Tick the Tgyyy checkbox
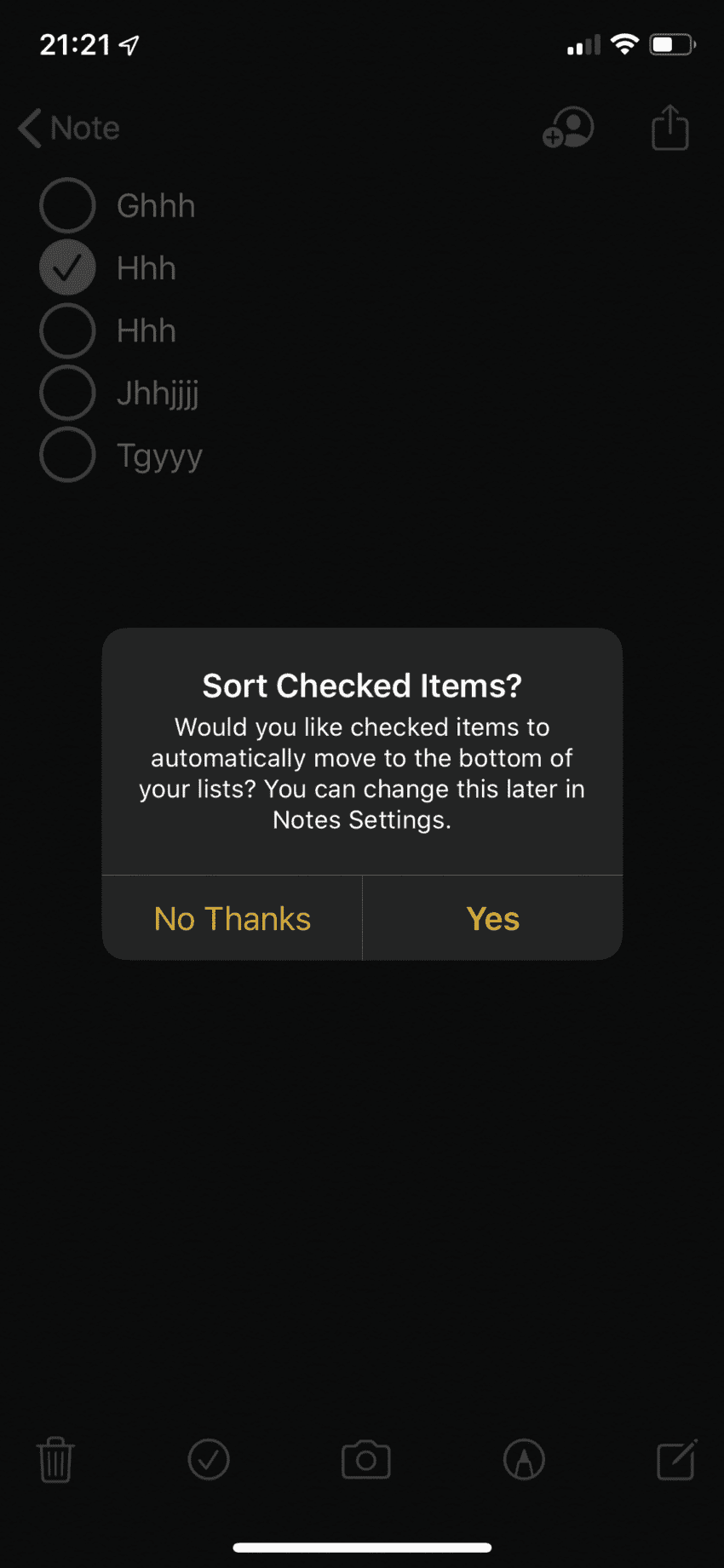 coord(67,455)
